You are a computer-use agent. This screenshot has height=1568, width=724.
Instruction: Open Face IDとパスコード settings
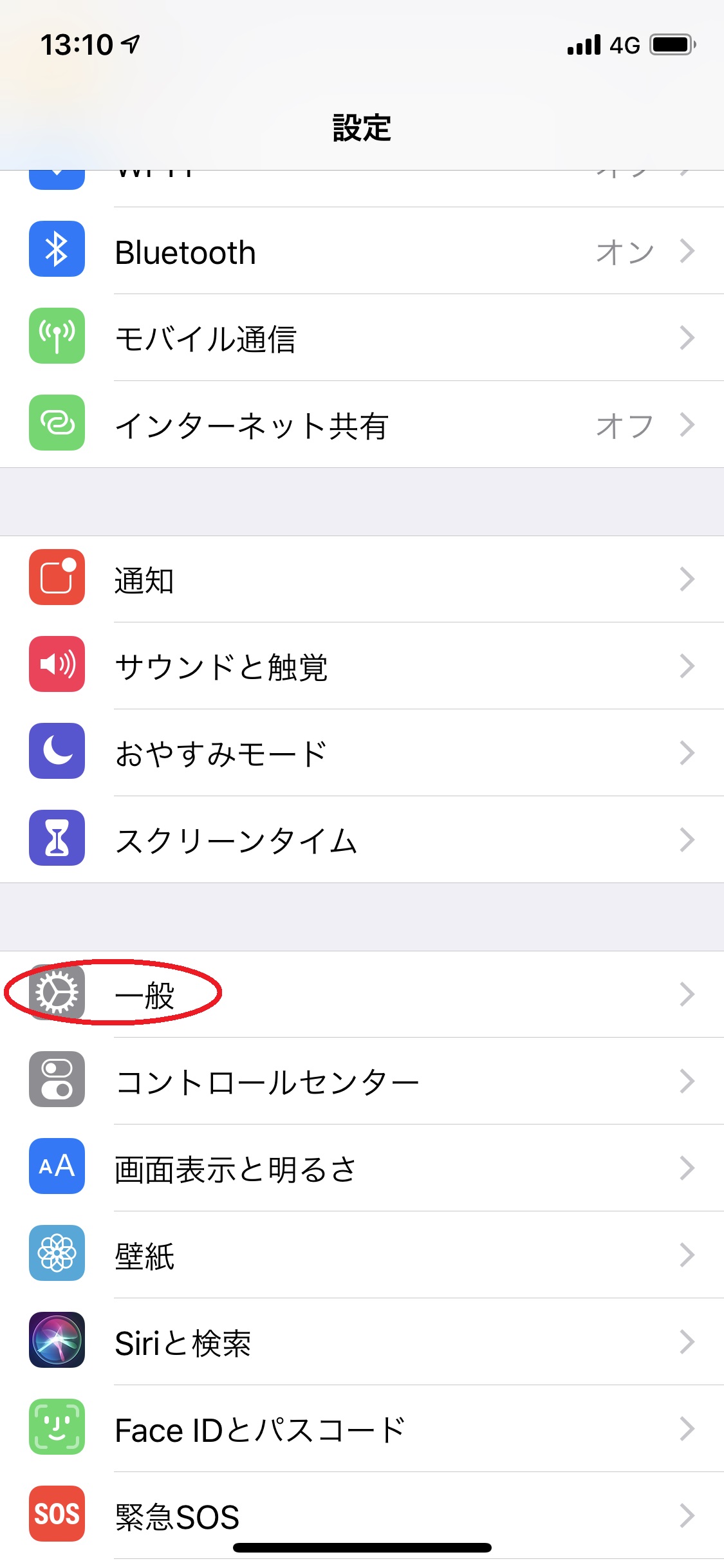(x=362, y=1429)
